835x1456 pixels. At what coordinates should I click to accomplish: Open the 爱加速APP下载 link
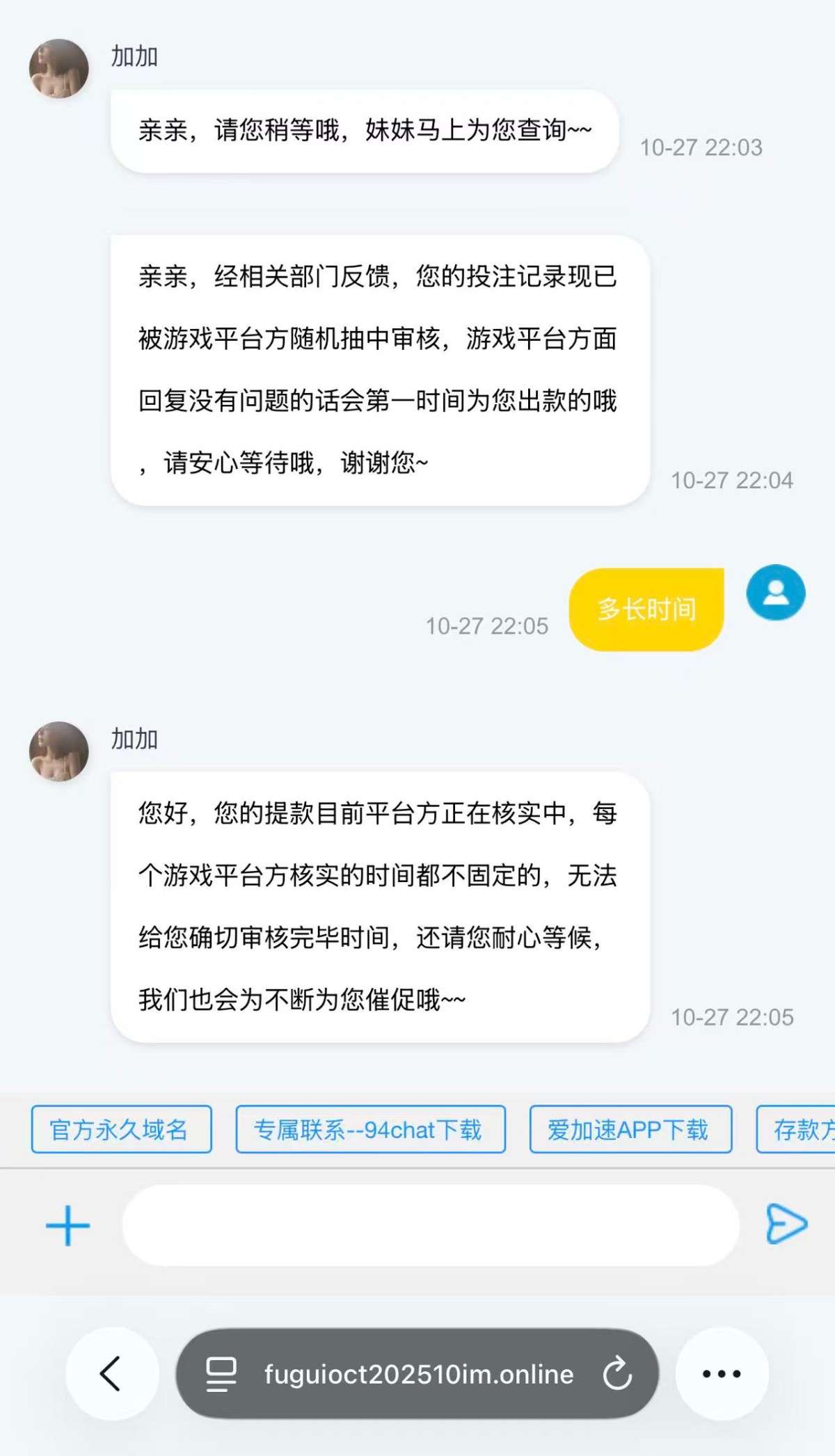pyautogui.click(x=630, y=1130)
